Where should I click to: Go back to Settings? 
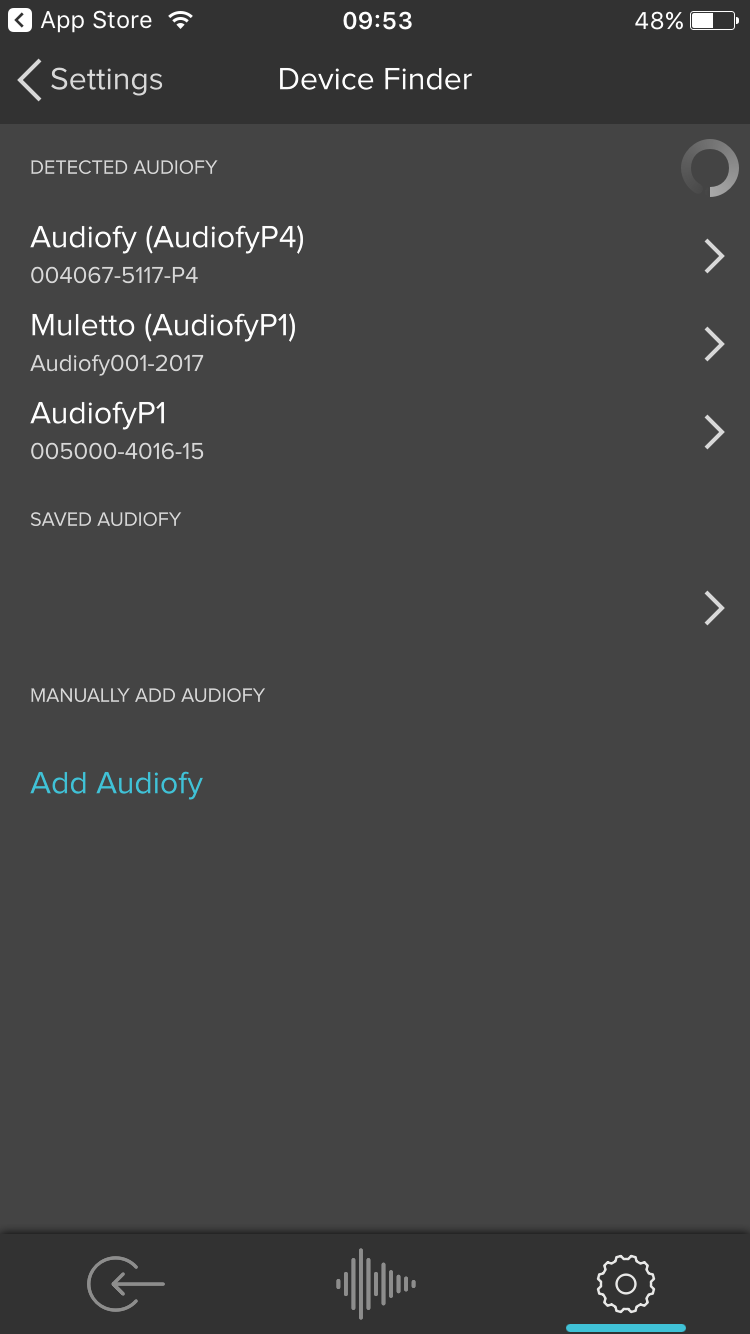pyautogui.click(x=90, y=80)
